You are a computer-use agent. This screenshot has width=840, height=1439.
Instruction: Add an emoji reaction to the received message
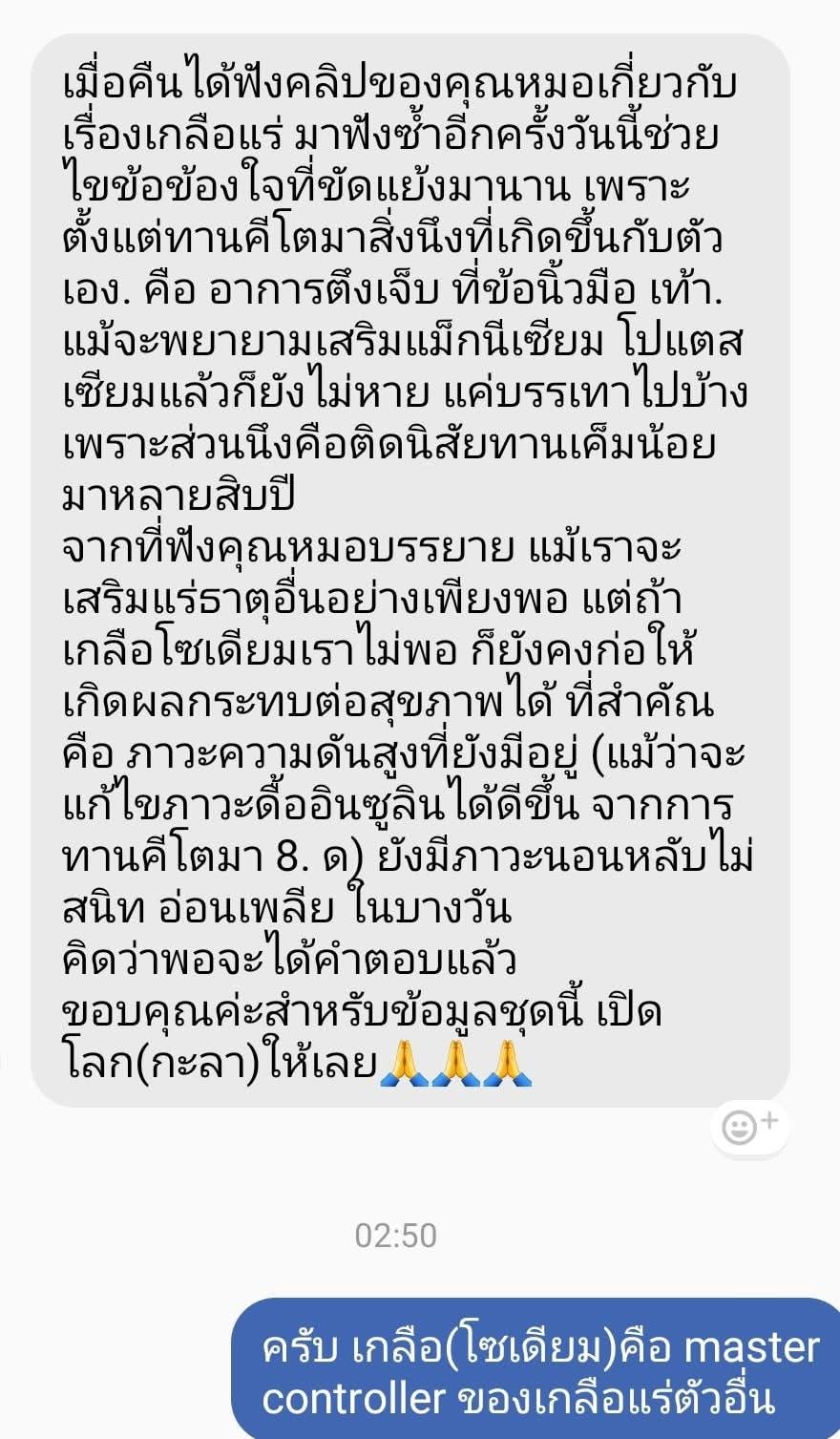pos(750,1128)
